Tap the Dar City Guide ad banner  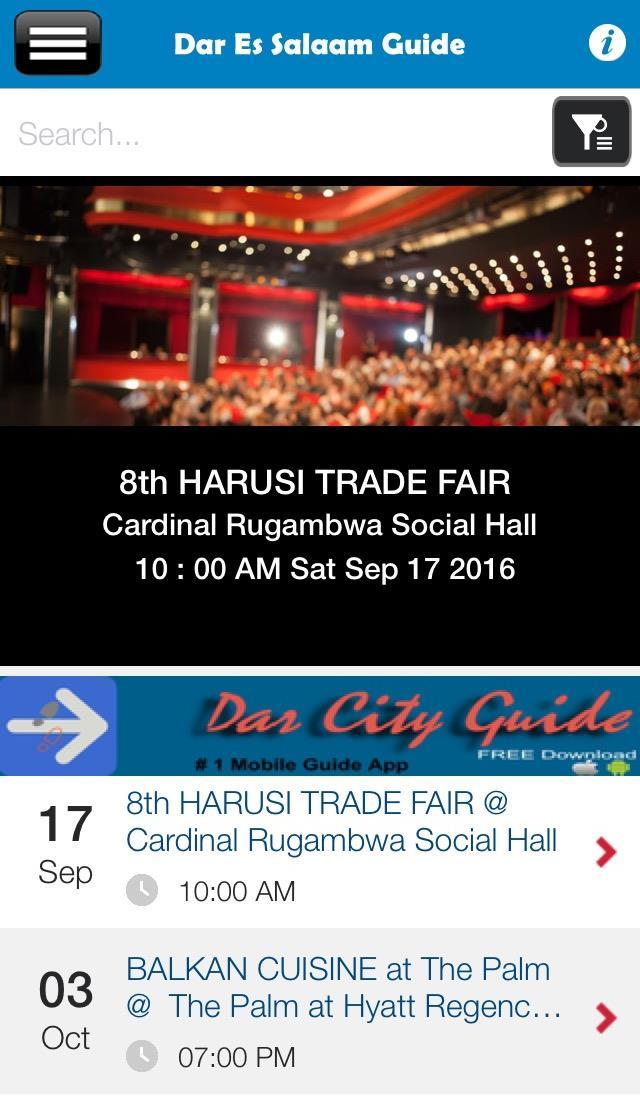[x=320, y=726]
